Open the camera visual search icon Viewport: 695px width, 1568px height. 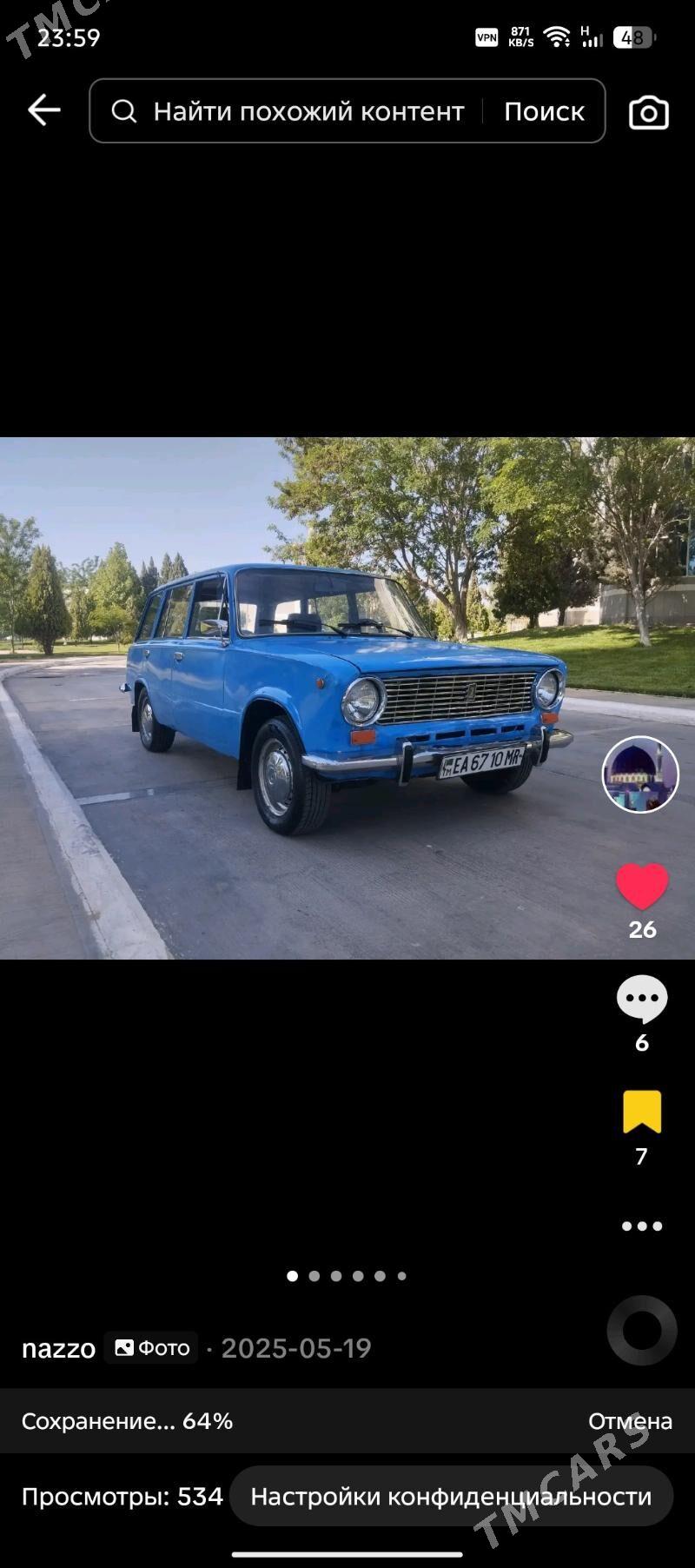tap(648, 112)
